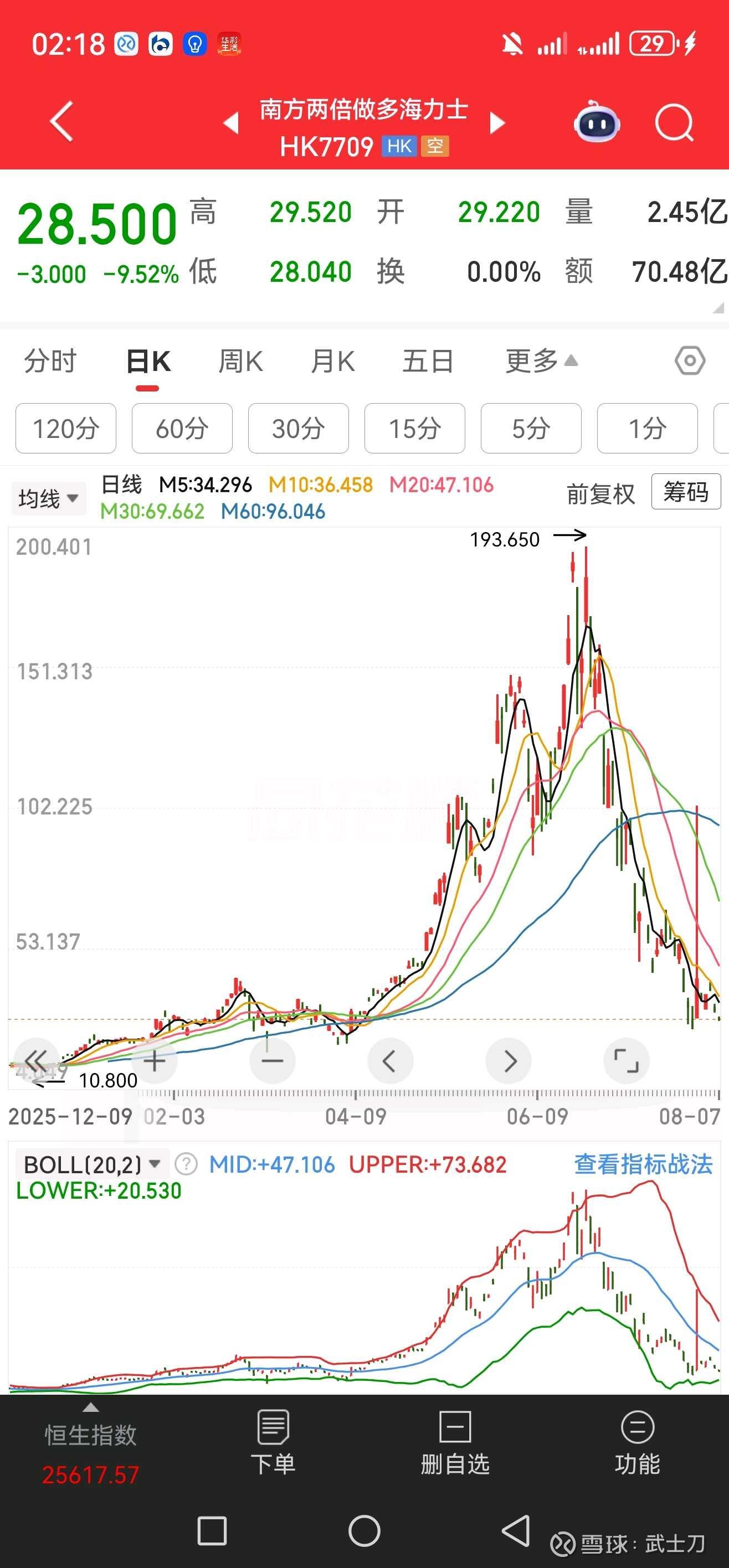Zoom in the chart with plus button
Image resolution: width=729 pixels, height=1568 pixels.
155,1061
